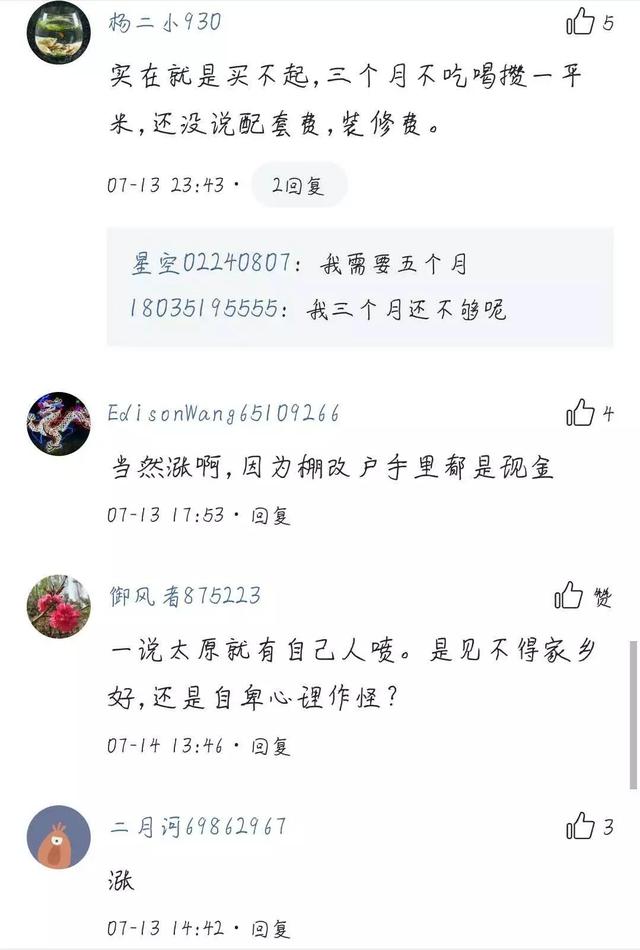Like 二月河69862967's comment

coord(581,826)
